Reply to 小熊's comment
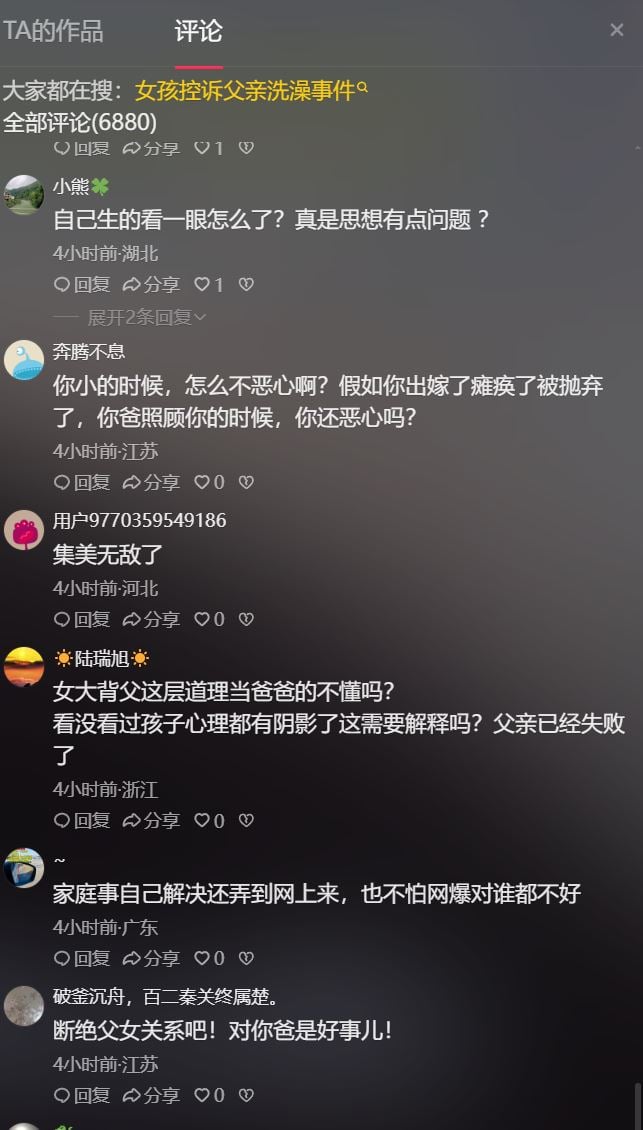 pos(82,285)
